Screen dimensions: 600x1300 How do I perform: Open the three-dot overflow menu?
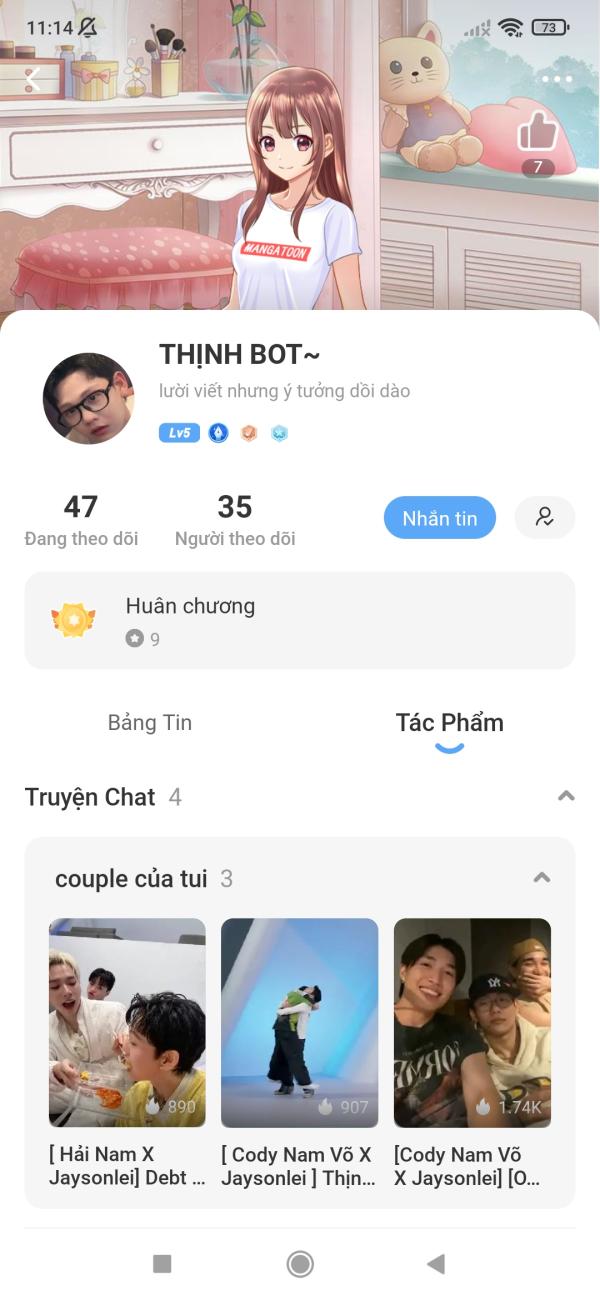(x=556, y=79)
